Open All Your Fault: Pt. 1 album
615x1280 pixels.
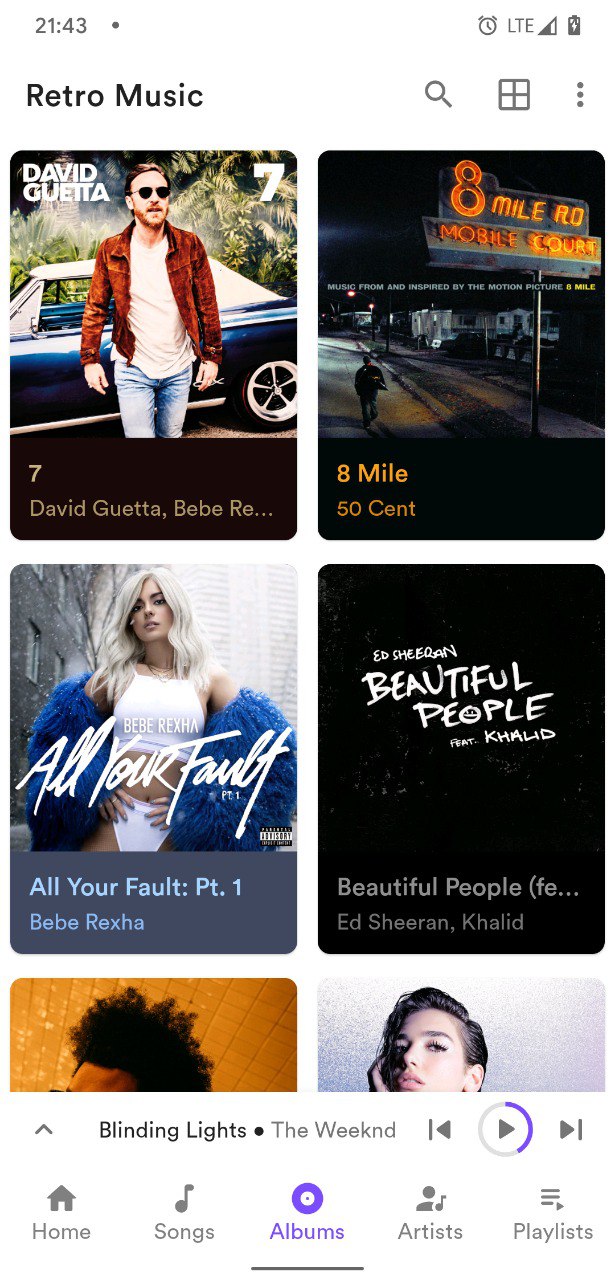click(154, 759)
